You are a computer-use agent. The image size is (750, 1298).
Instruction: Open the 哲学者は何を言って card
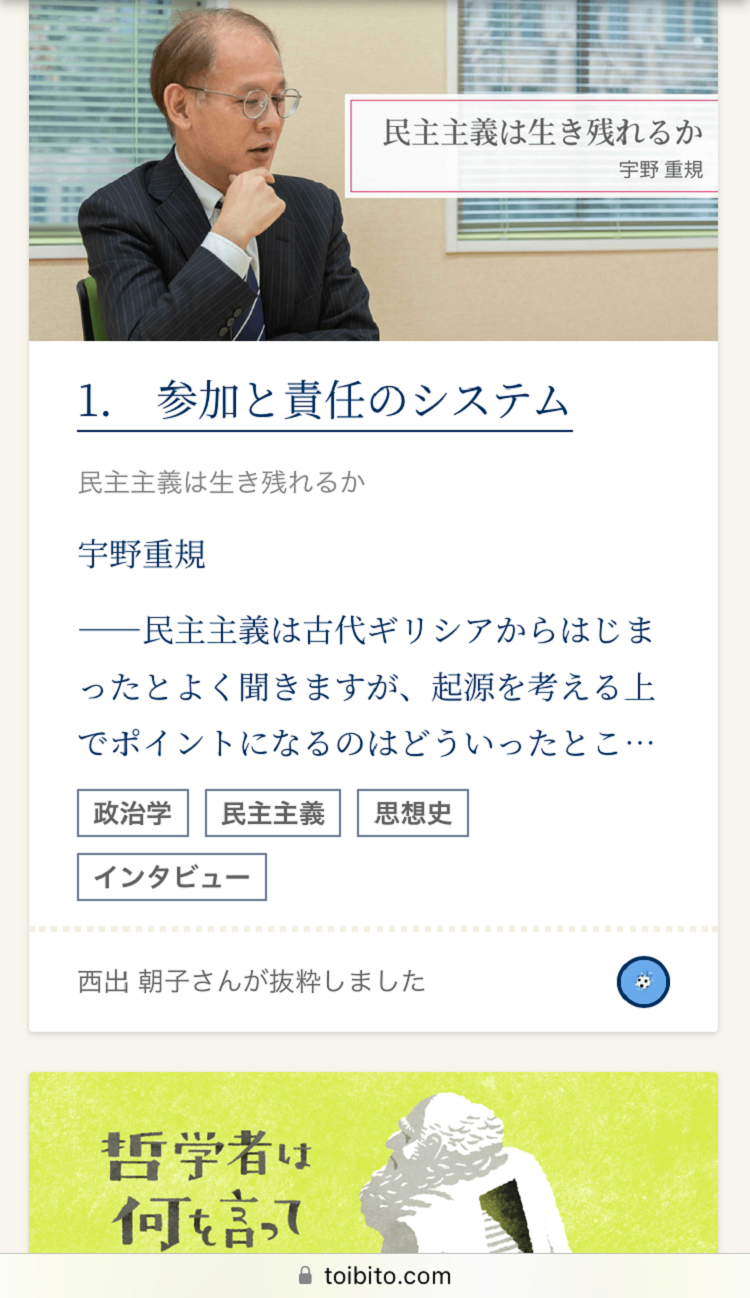(373, 1165)
